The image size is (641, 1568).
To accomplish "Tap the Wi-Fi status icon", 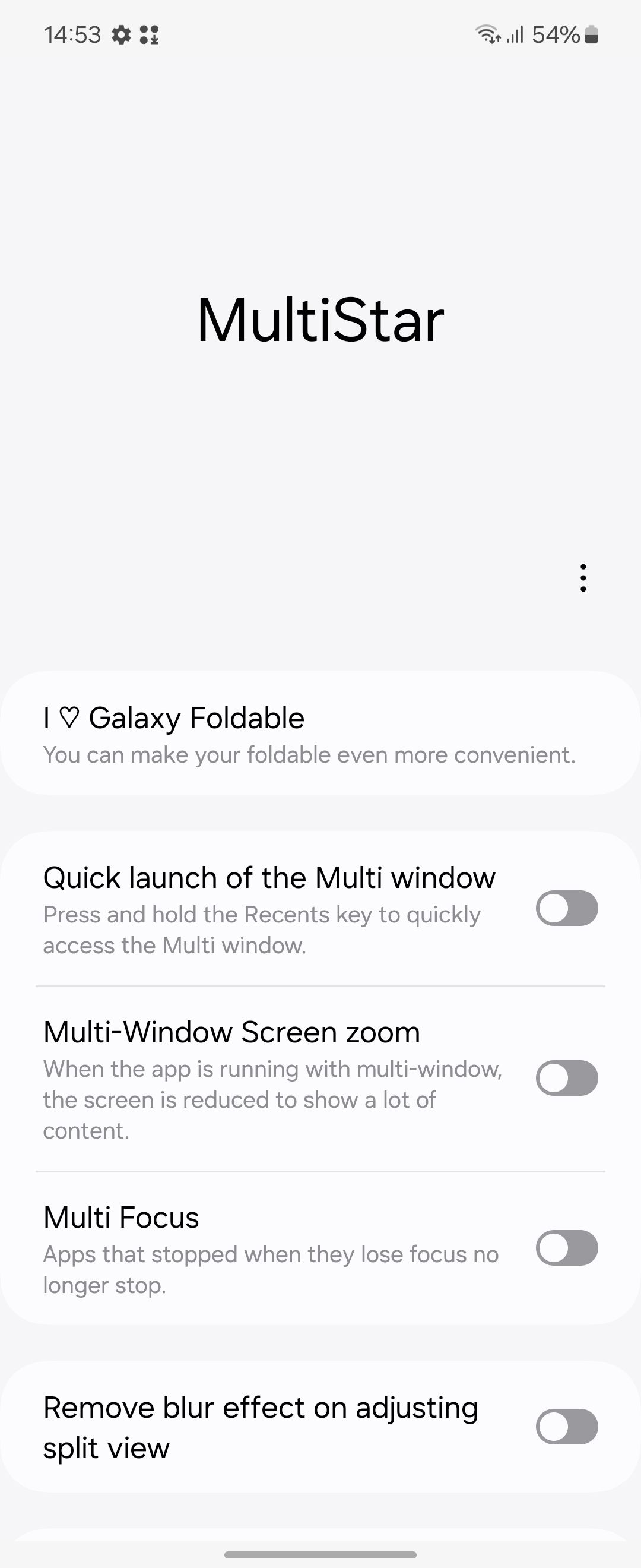I will pyautogui.click(x=489, y=34).
